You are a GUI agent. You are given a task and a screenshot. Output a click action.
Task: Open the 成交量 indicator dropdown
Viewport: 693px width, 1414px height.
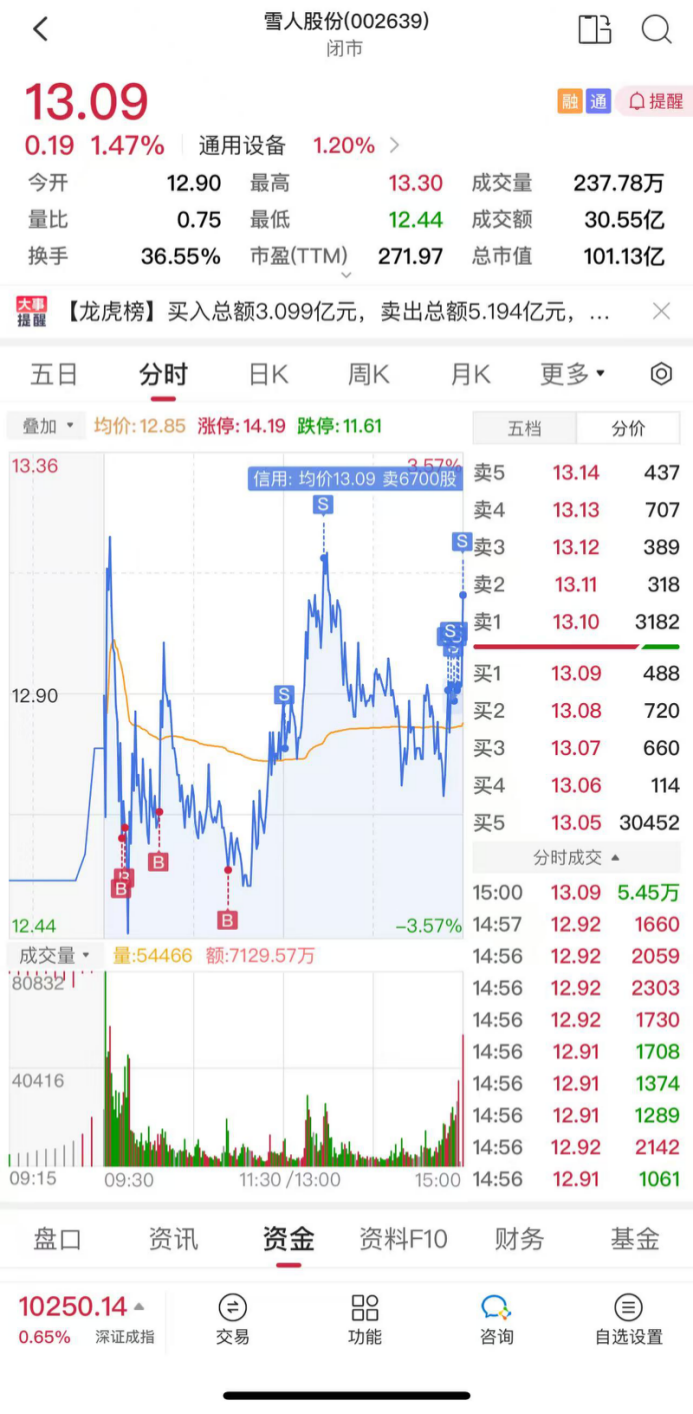pyautogui.click(x=55, y=956)
